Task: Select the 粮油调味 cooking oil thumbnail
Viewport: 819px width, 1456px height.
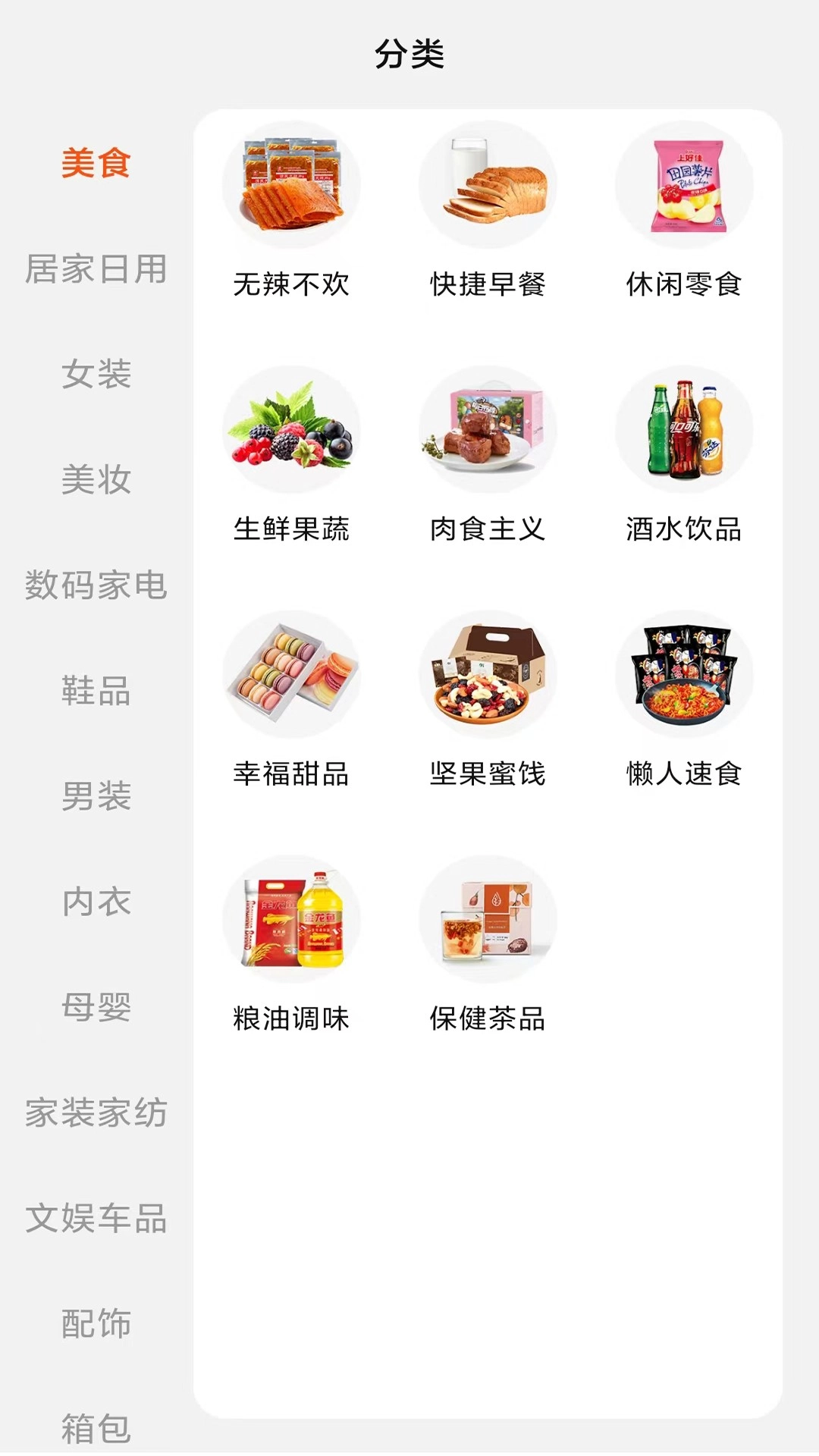Action: pyautogui.click(x=293, y=919)
